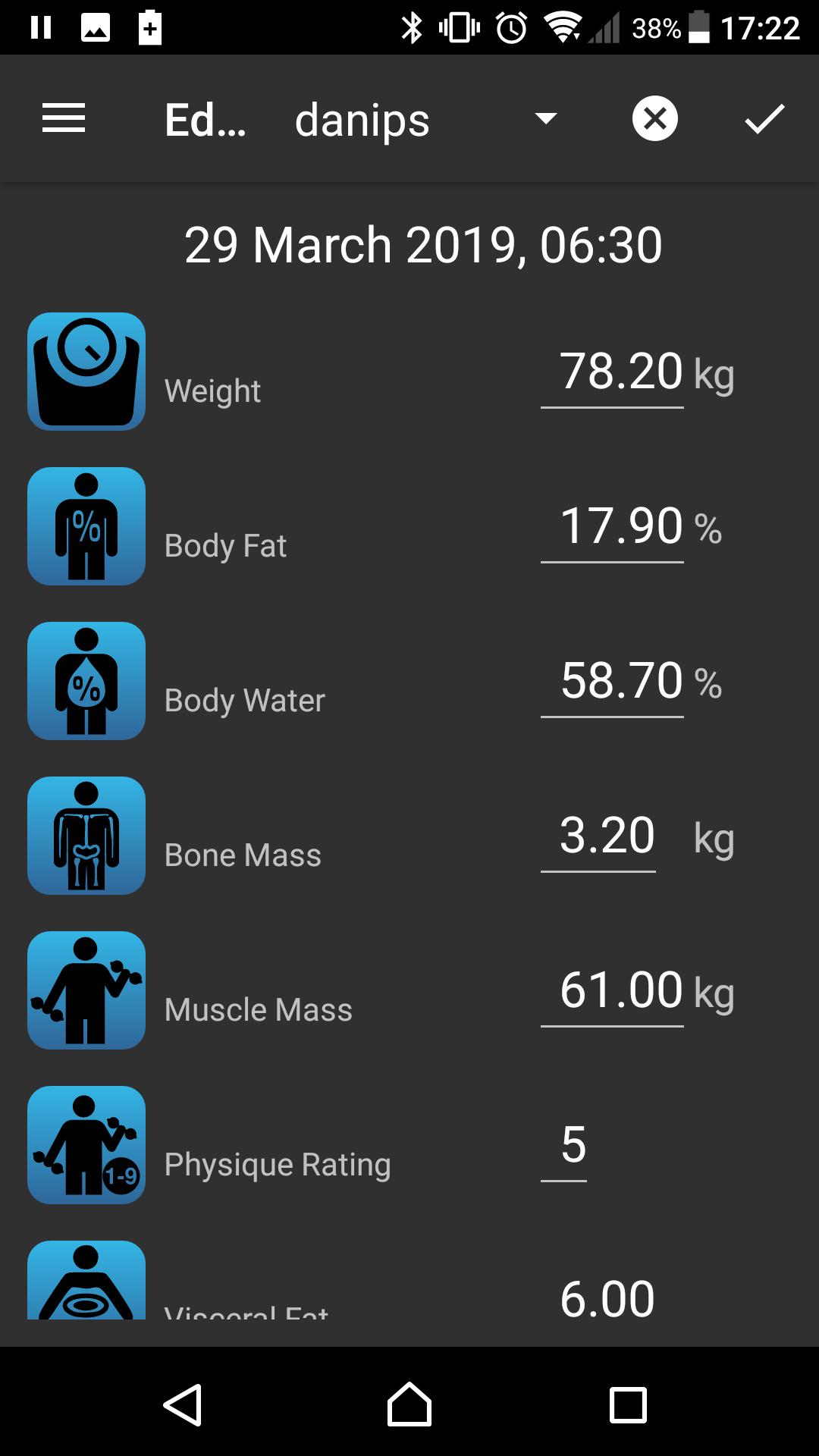Select the date 29 March 2019, 06:30
Screen dimensions: 819x1456
[422, 243]
